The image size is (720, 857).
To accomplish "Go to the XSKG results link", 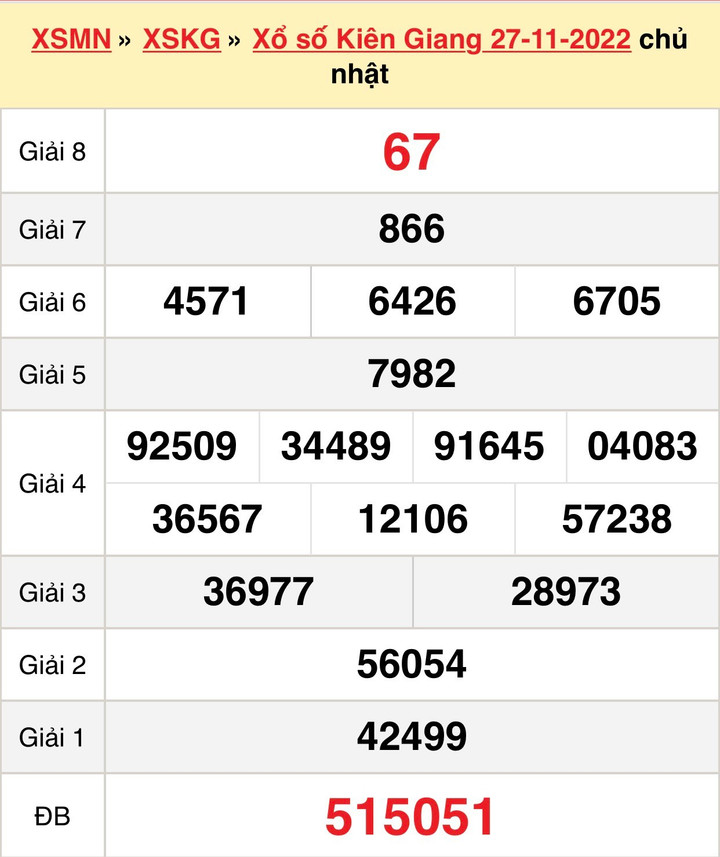I will point(181,40).
